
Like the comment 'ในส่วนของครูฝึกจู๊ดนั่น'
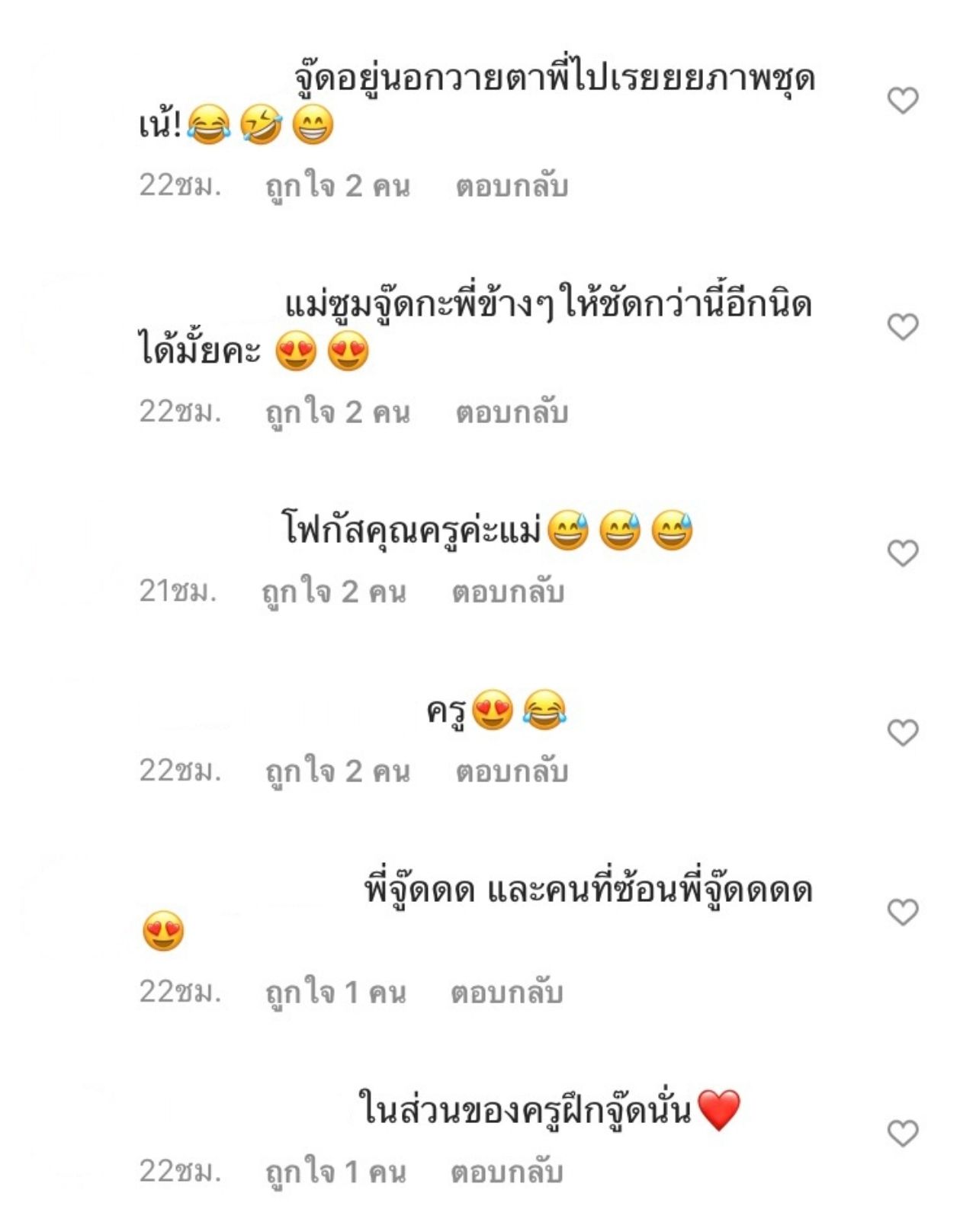coord(903,1134)
